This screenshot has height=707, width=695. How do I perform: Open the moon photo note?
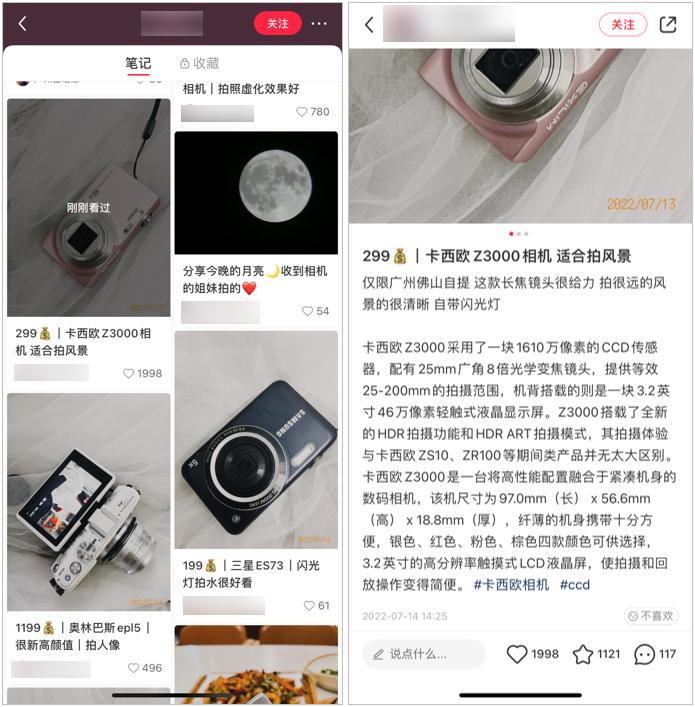[x=256, y=193]
